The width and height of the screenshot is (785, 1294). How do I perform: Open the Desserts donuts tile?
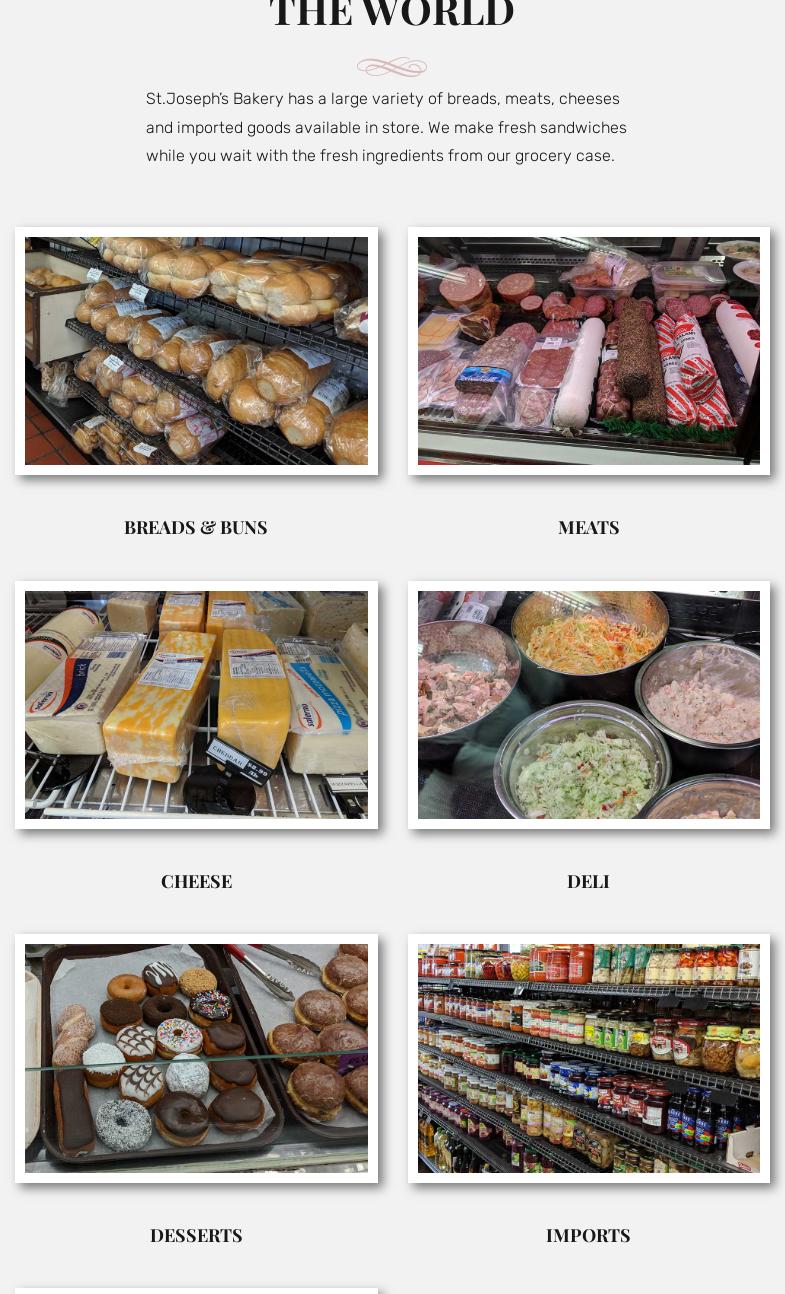[x=196, y=1058]
